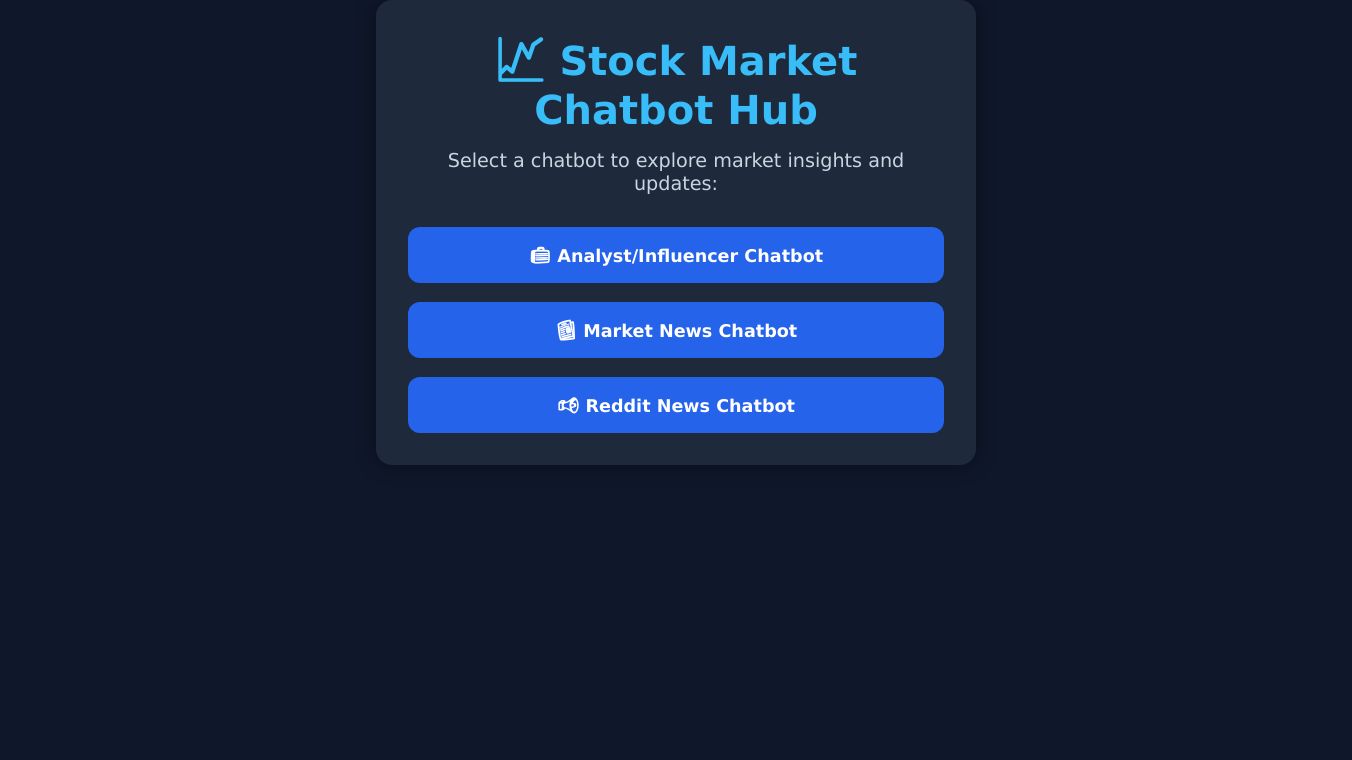Viewport: 1352px width, 760px height.
Task: Select the Market News Chatbot
Action: (x=676, y=330)
